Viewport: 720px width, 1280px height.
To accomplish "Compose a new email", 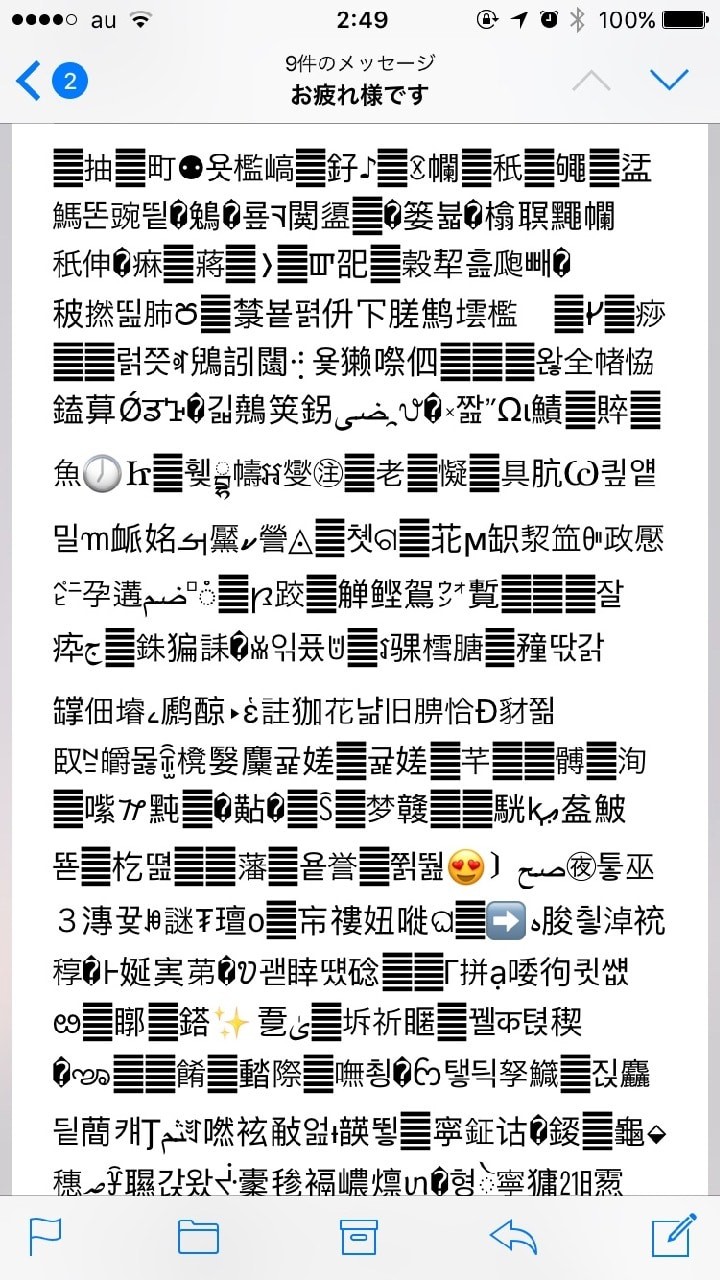I will coord(673,1236).
